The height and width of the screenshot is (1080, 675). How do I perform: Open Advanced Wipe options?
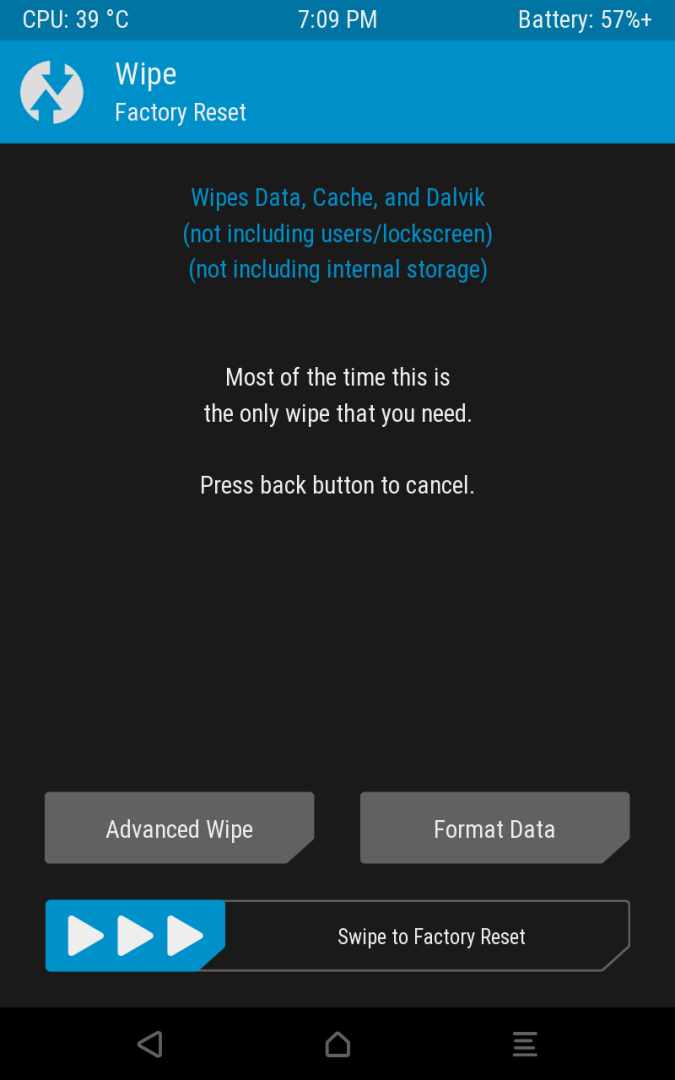pos(179,828)
